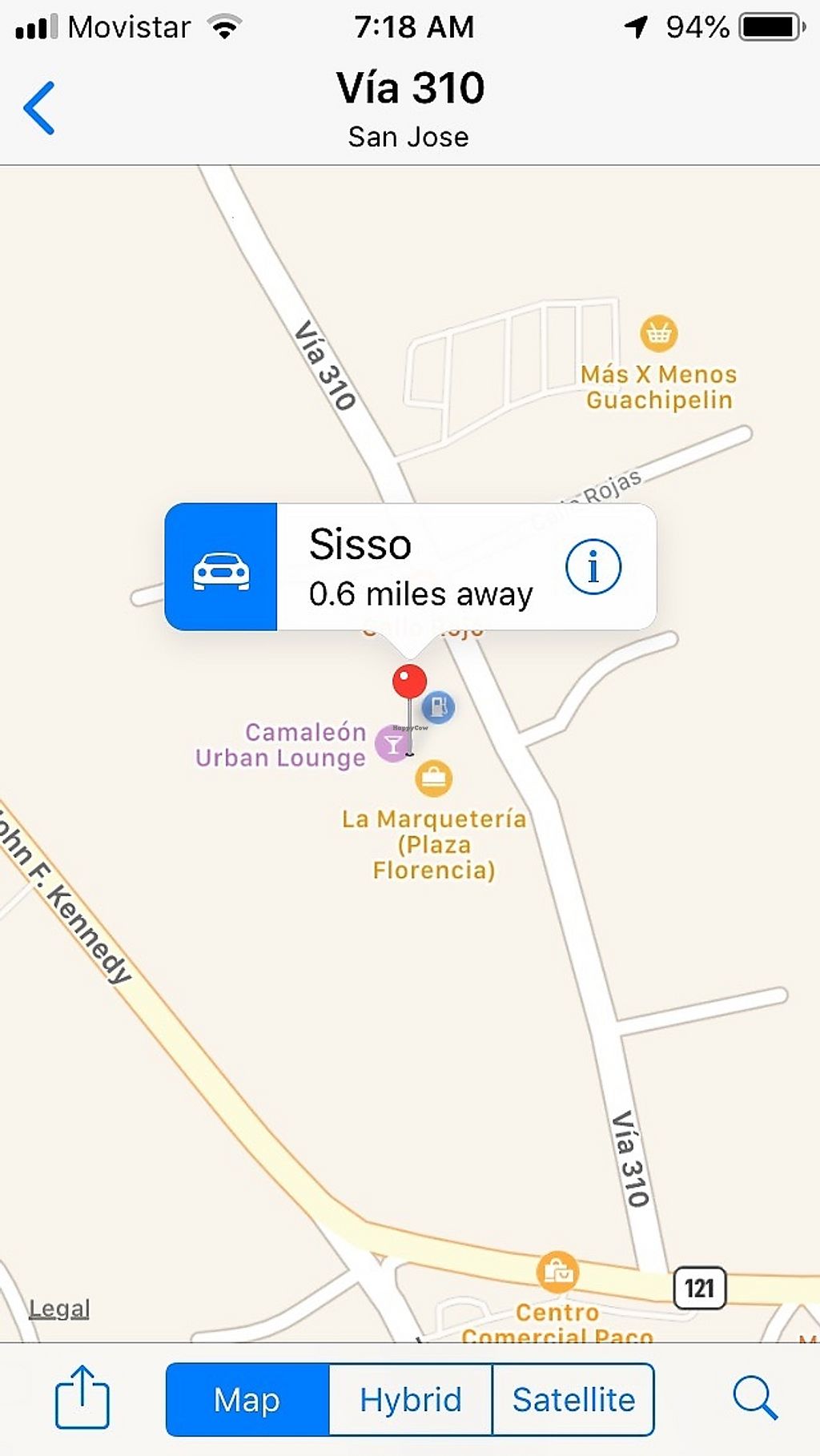This screenshot has height=1456, width=820.
Task: Select the gas station marker
Action: point(438,706)
